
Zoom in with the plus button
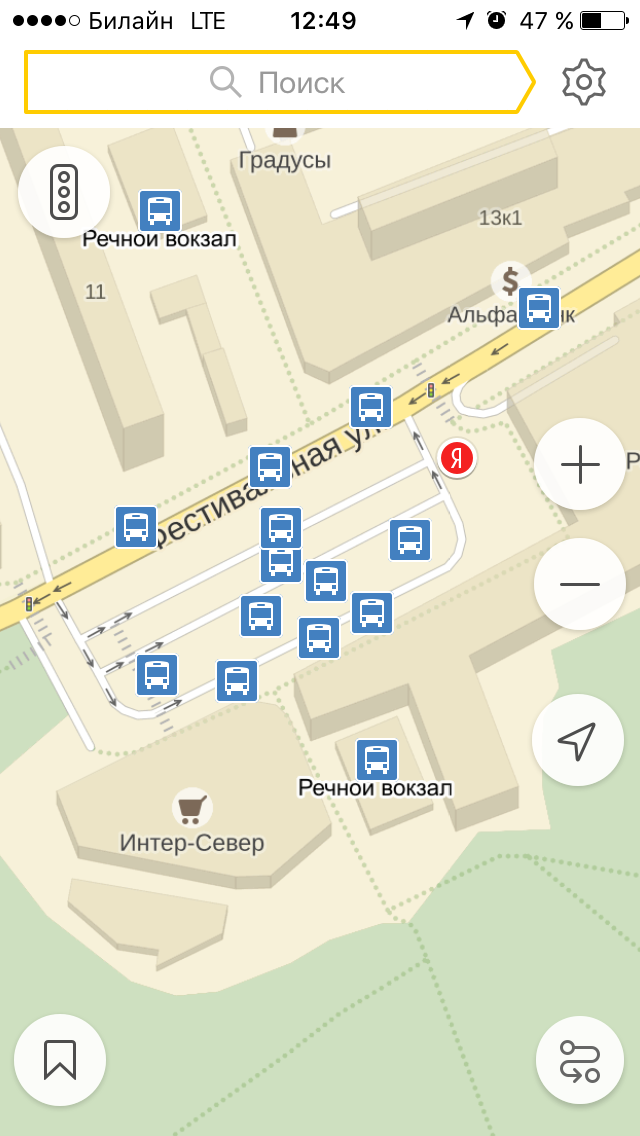click(x=580, y=465)
